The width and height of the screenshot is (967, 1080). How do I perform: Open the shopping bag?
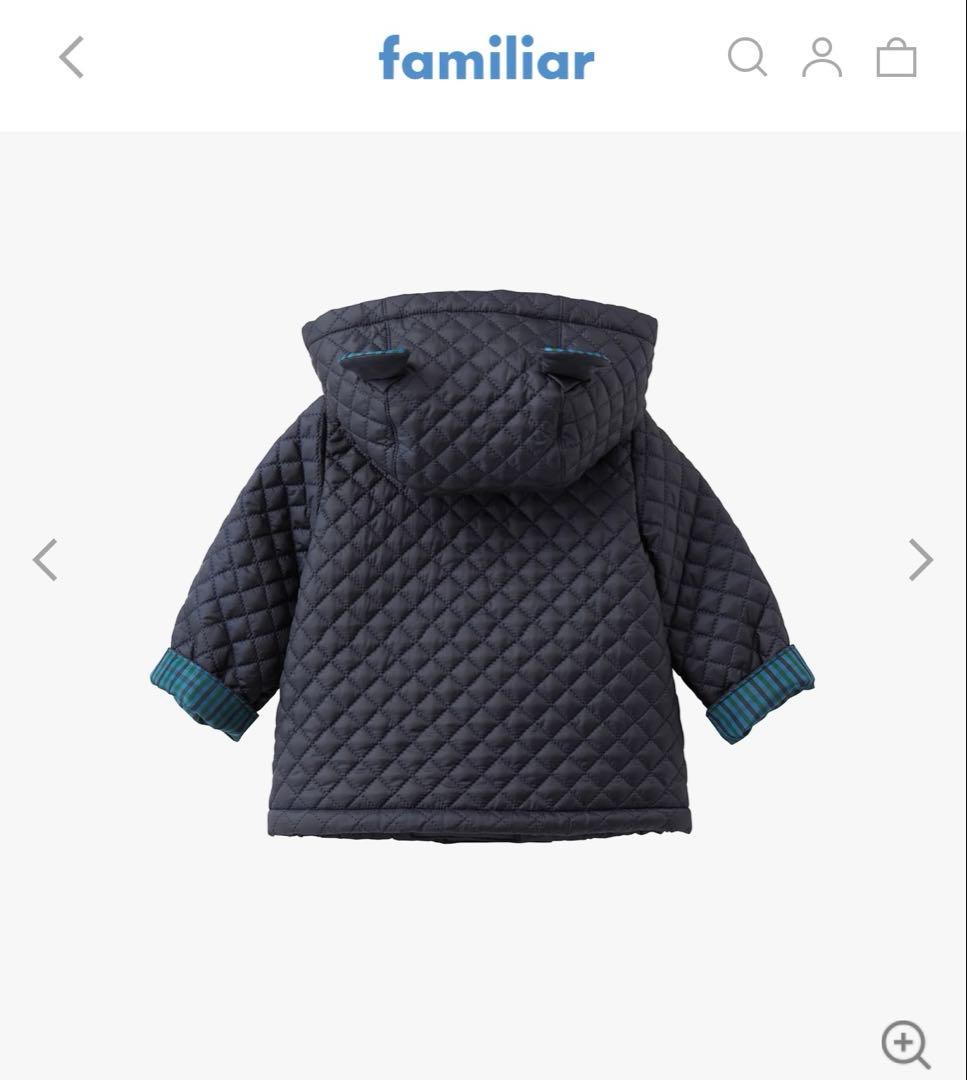click(x=896, y=57)
